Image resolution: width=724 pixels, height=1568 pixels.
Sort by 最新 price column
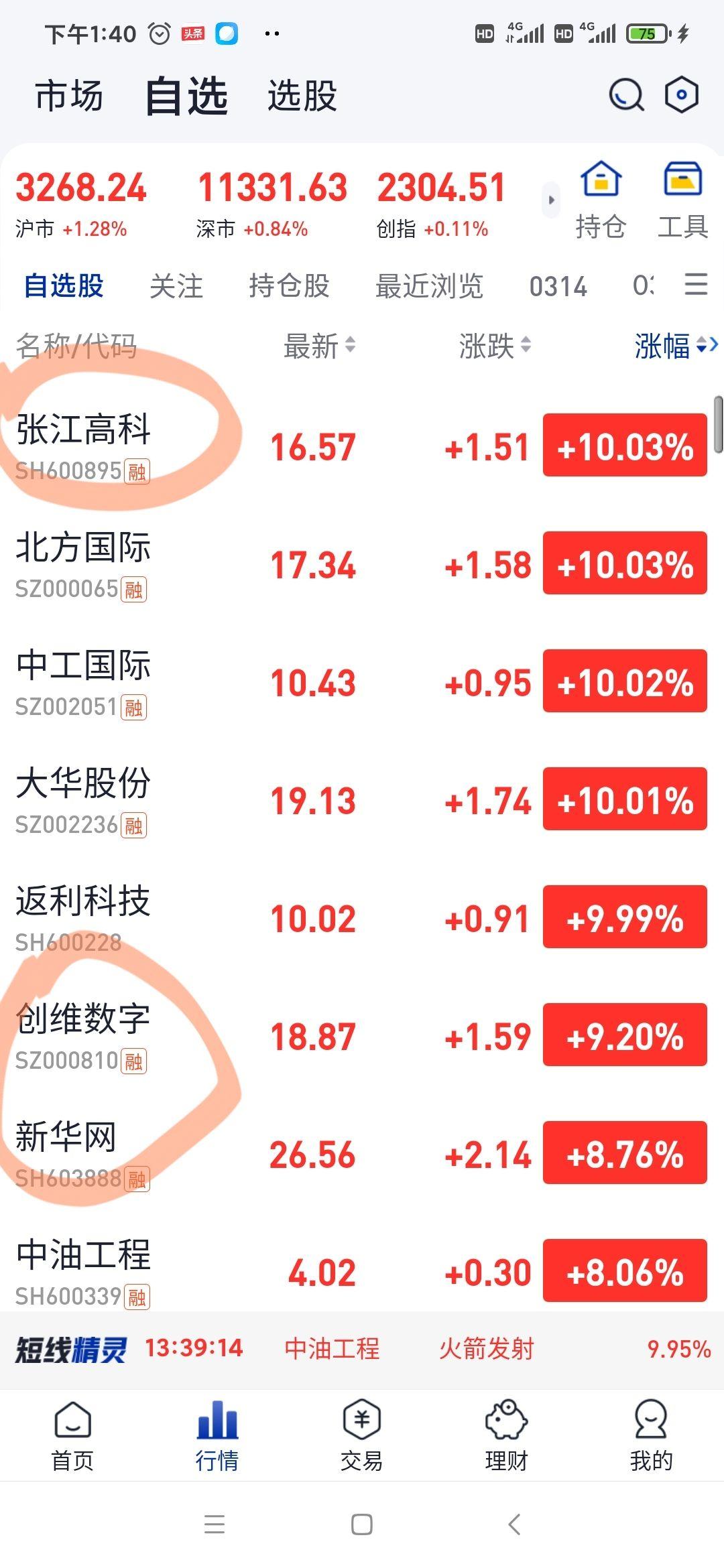pos(319,346)
